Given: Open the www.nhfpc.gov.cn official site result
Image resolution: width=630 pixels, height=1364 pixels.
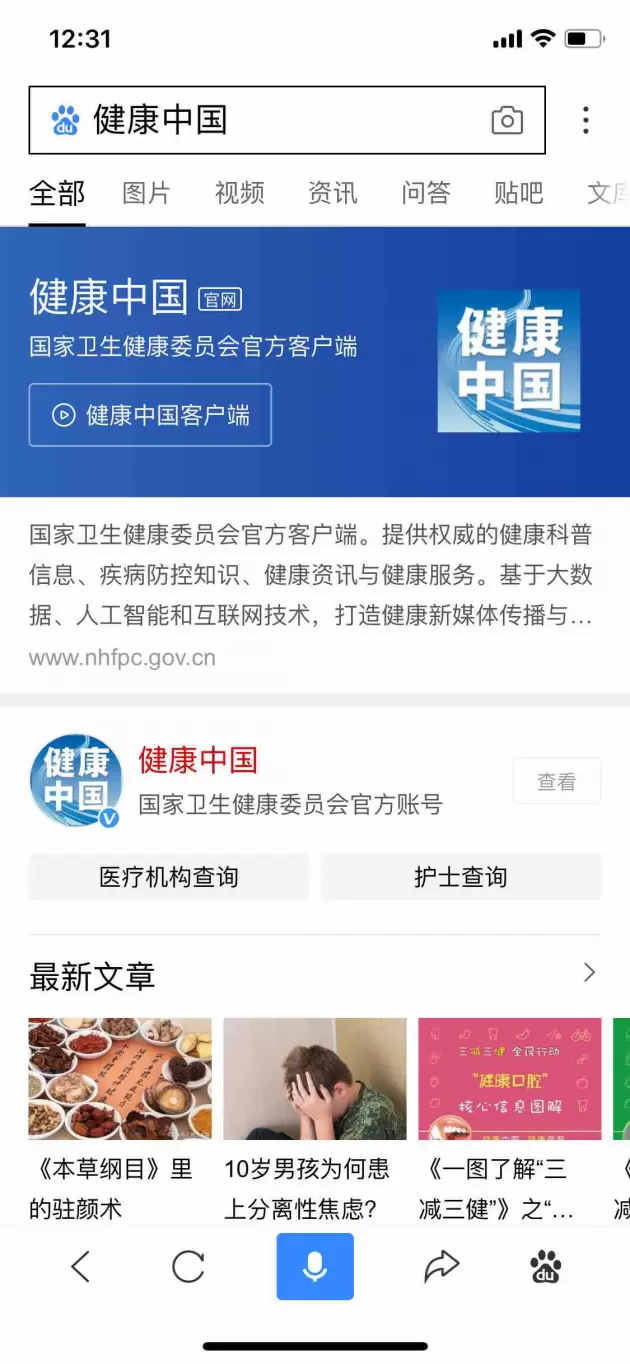Looking at the screenshot, I should 122,658.
